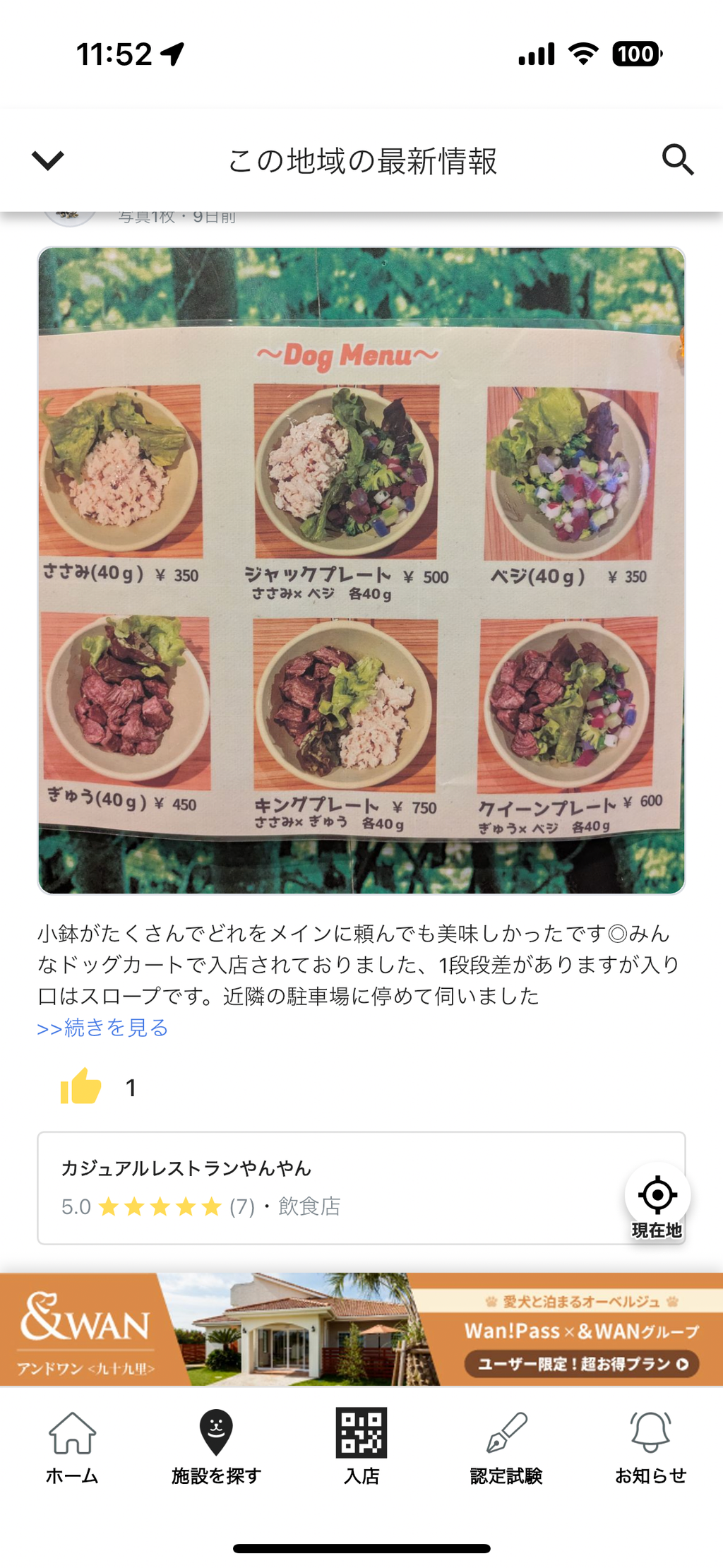Center the map with the 現在地 button
The height and width of the screenshot is (1568, 723).
coord(657,1200)
